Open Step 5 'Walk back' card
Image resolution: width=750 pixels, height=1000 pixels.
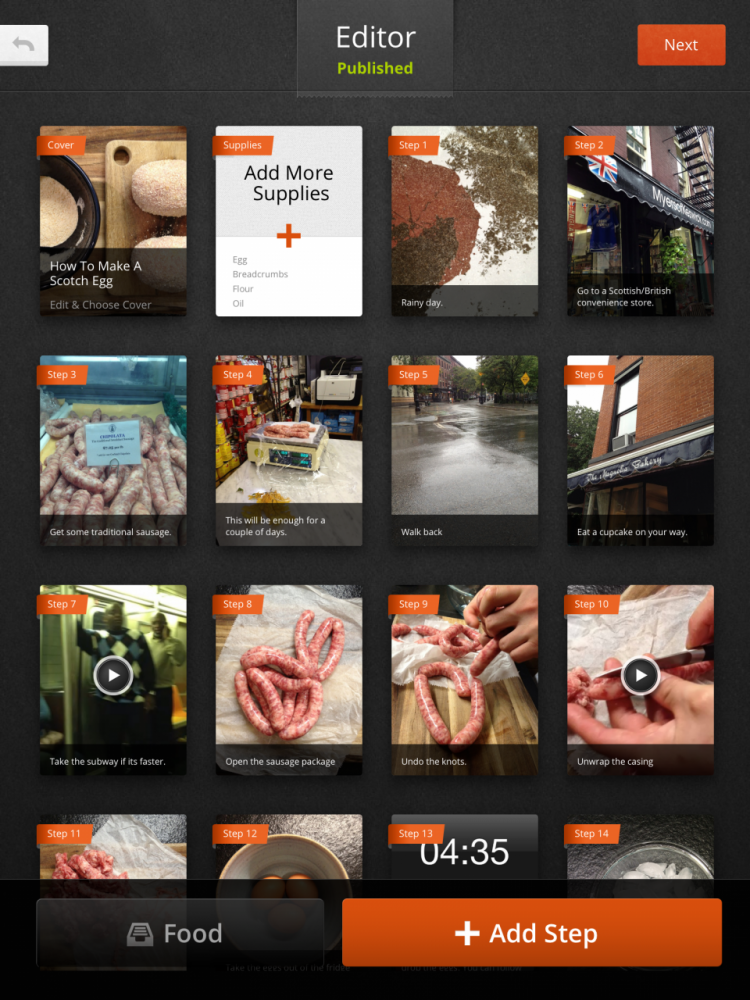[464, 450]
